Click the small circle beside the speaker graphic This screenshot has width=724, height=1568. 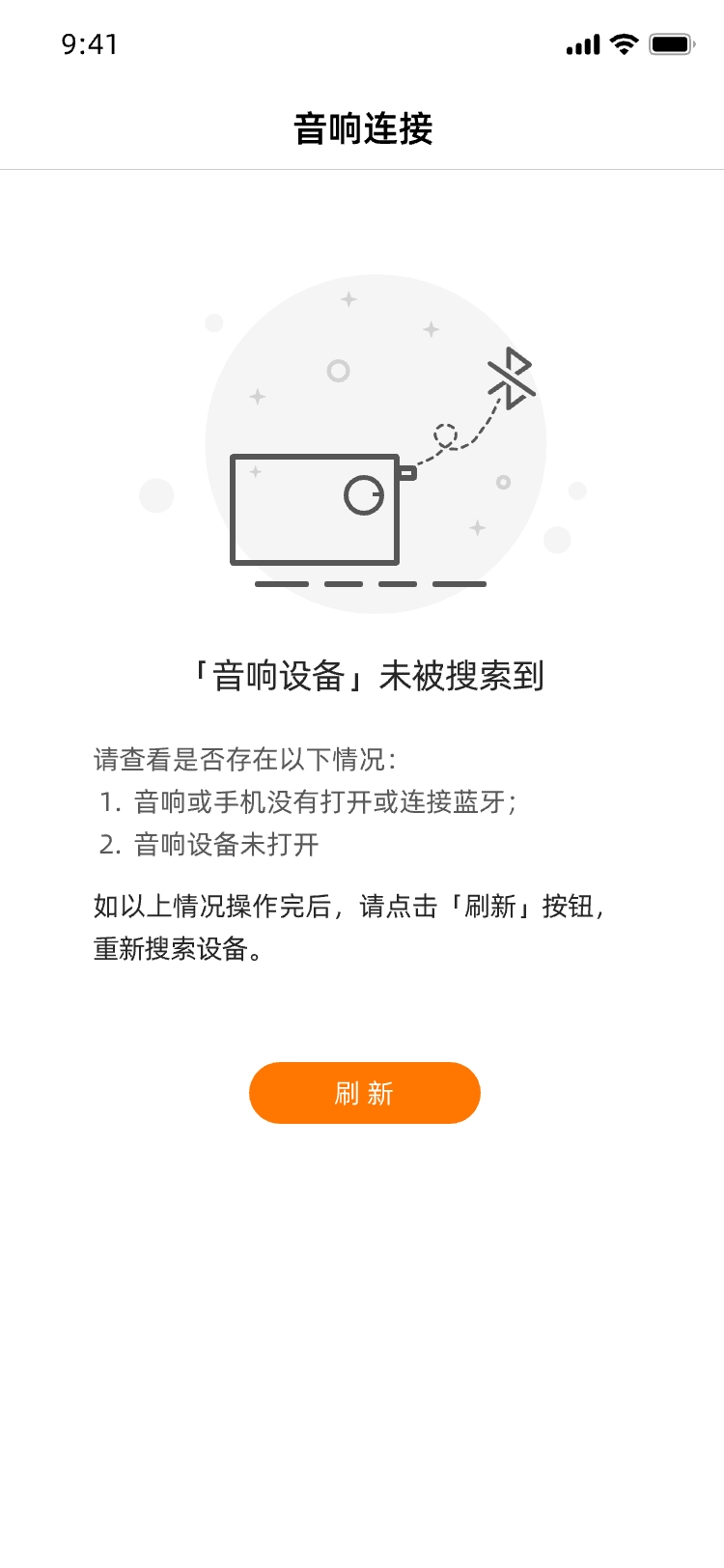pyautogui.click(x=503, y=480)
